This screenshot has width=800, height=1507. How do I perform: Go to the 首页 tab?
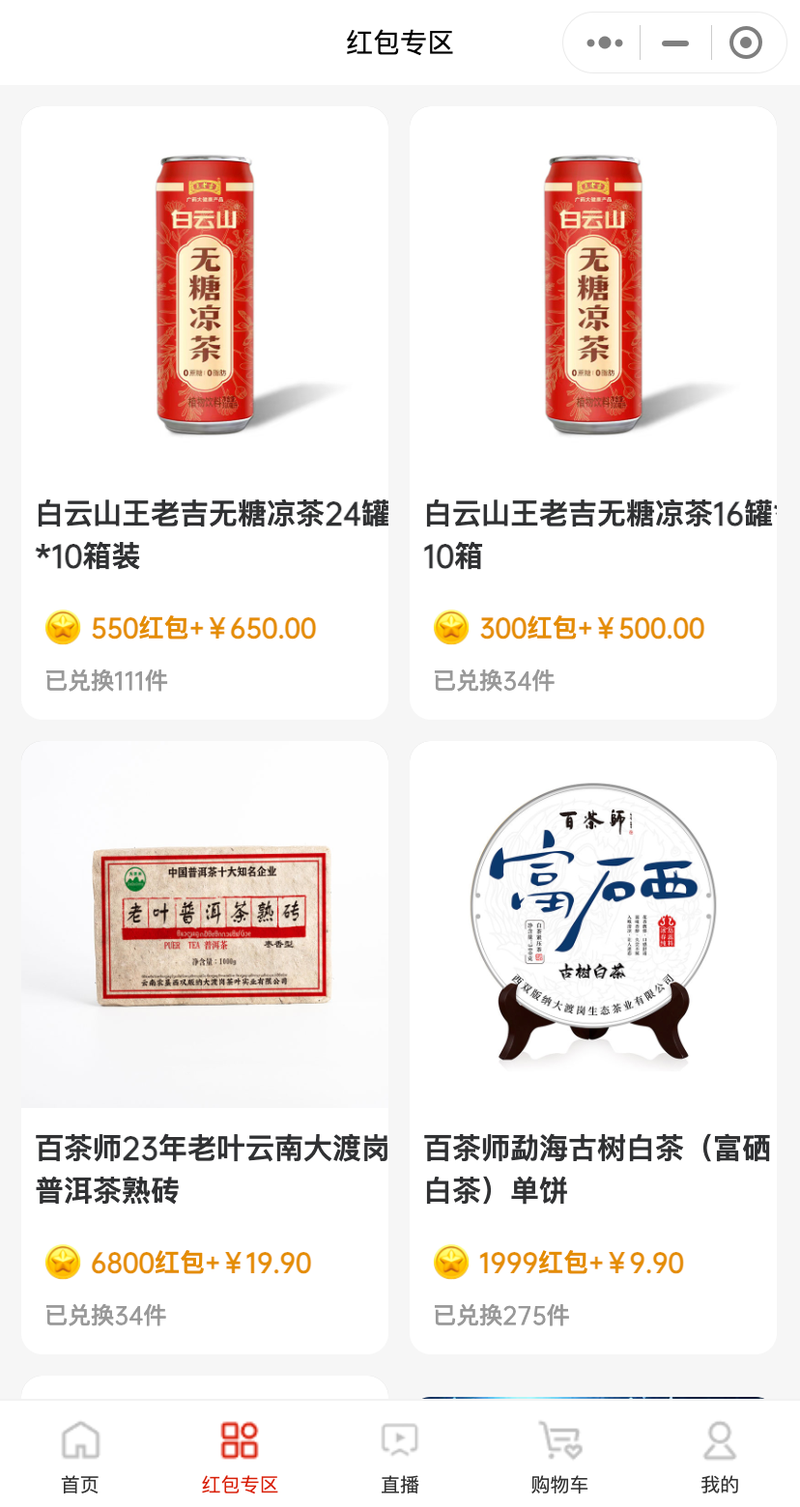80,1455
